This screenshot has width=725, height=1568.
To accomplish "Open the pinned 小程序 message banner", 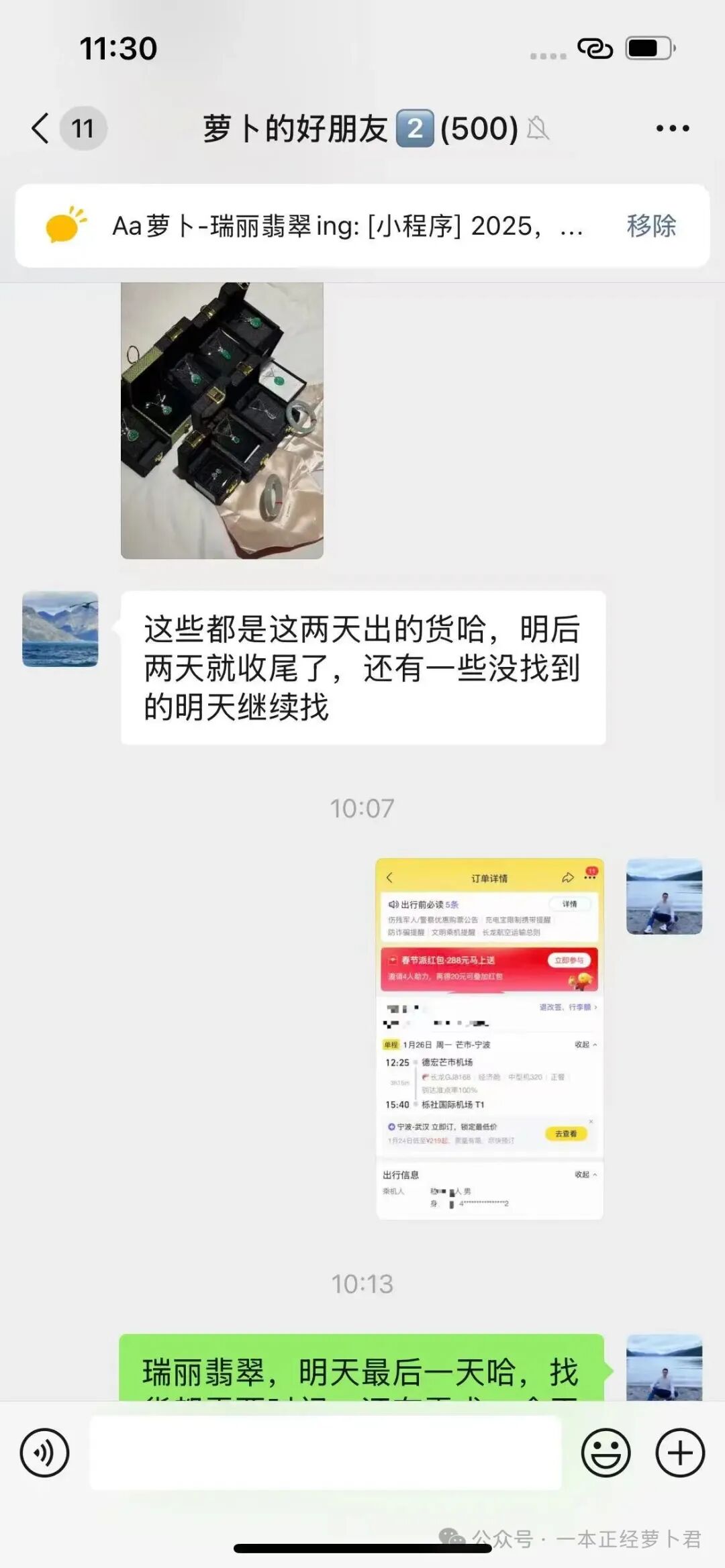I will click(347, 226).
